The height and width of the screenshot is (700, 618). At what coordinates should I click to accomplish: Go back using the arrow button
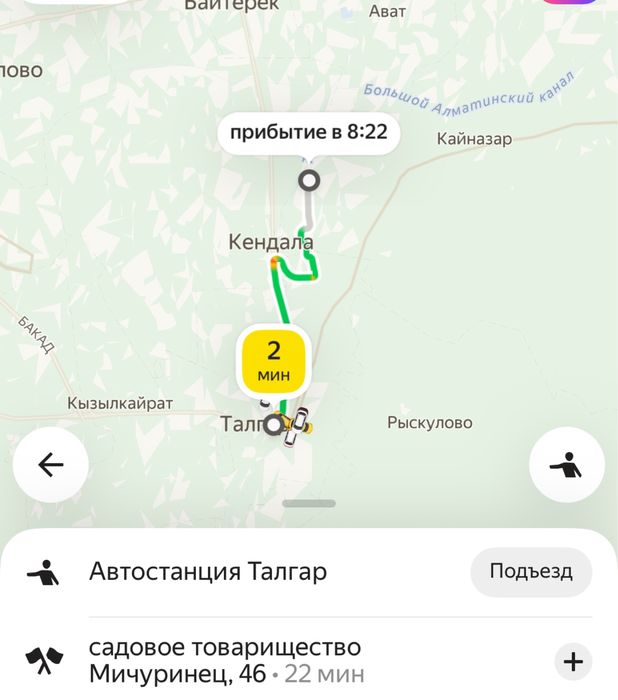pos(51,465)
